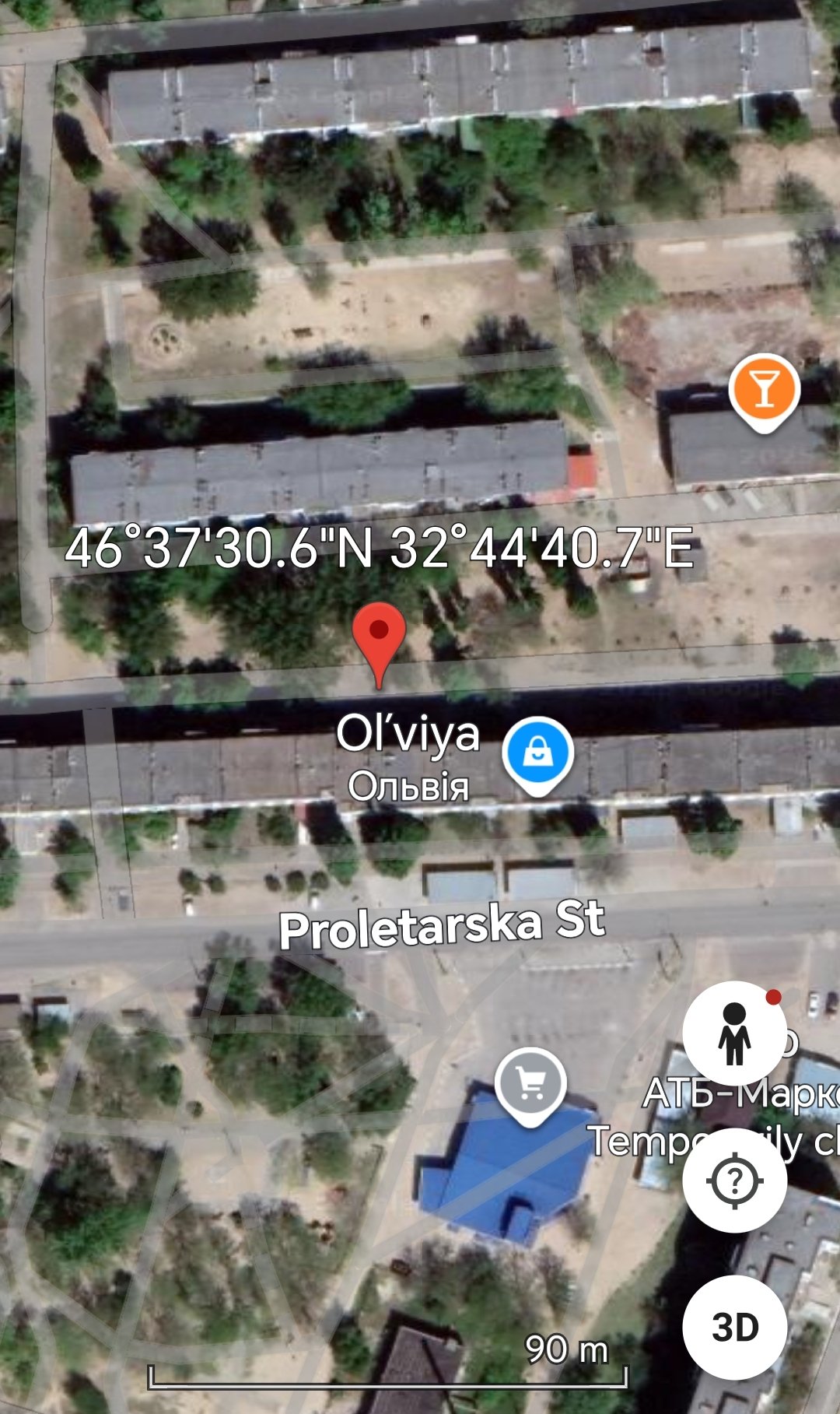
Task: Center map on my location
Action: click(734, 1181)
